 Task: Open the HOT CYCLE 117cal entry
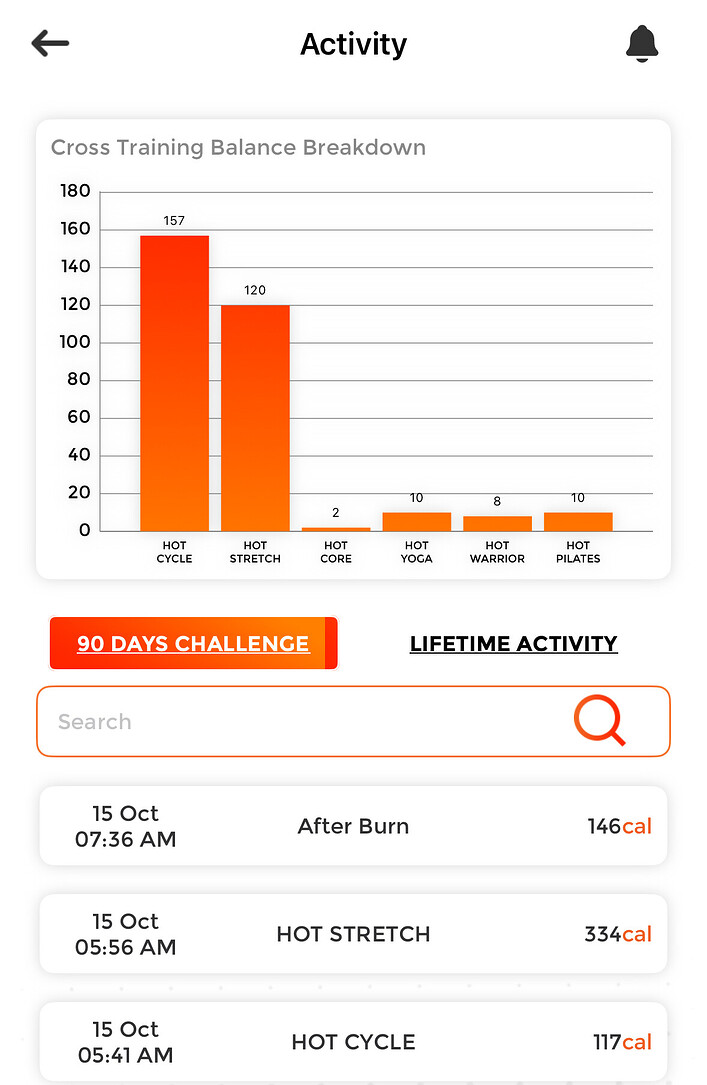tap(353, 1041)
